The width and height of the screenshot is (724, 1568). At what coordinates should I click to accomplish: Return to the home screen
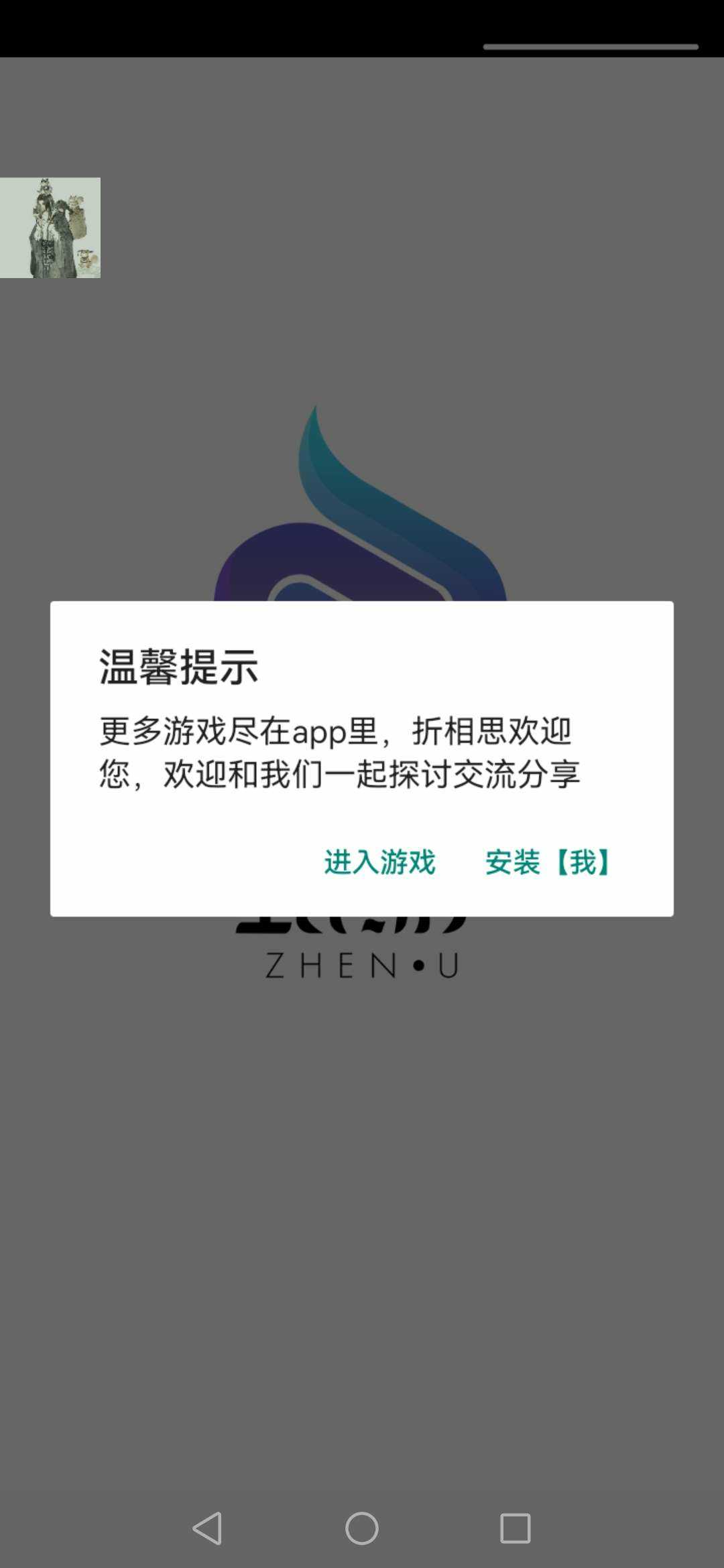point(362,1528)
